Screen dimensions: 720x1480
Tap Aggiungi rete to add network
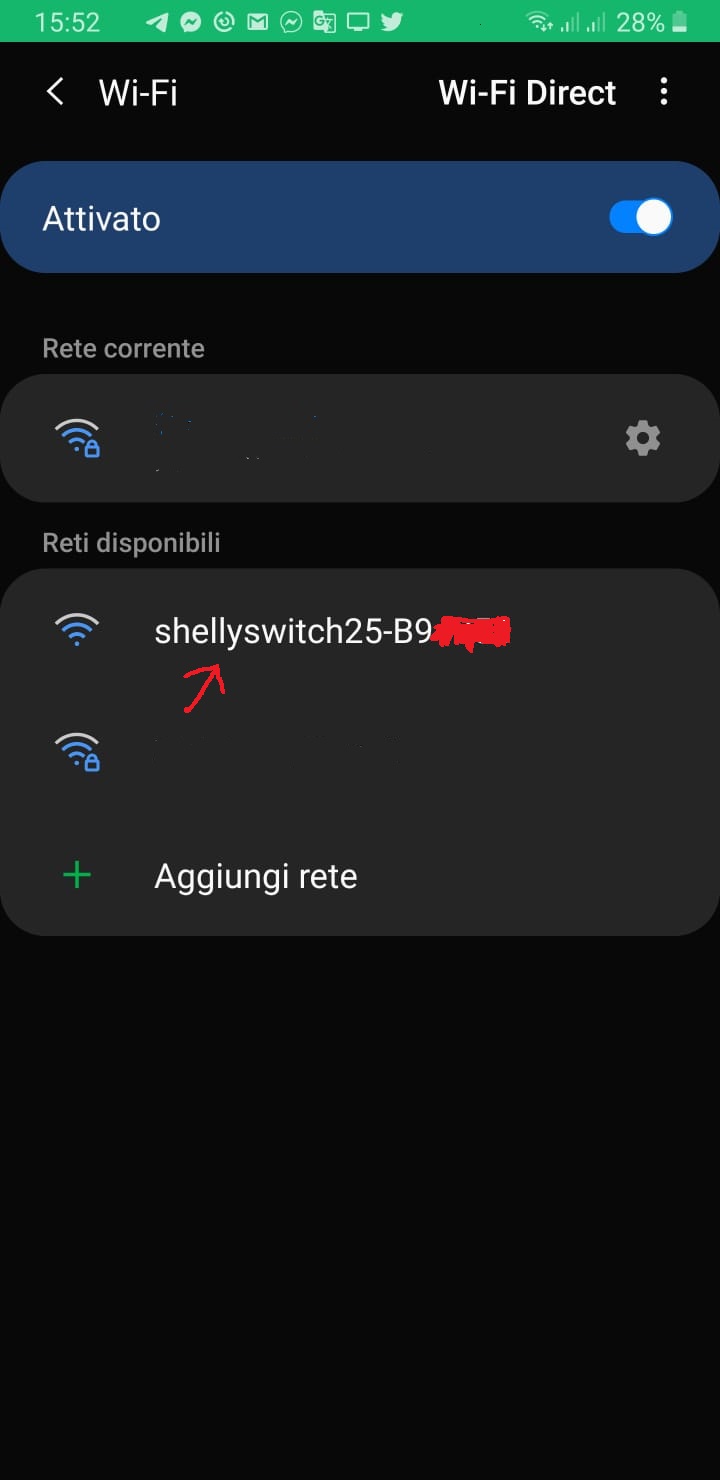pyautogui.click(x=255, y=876)
